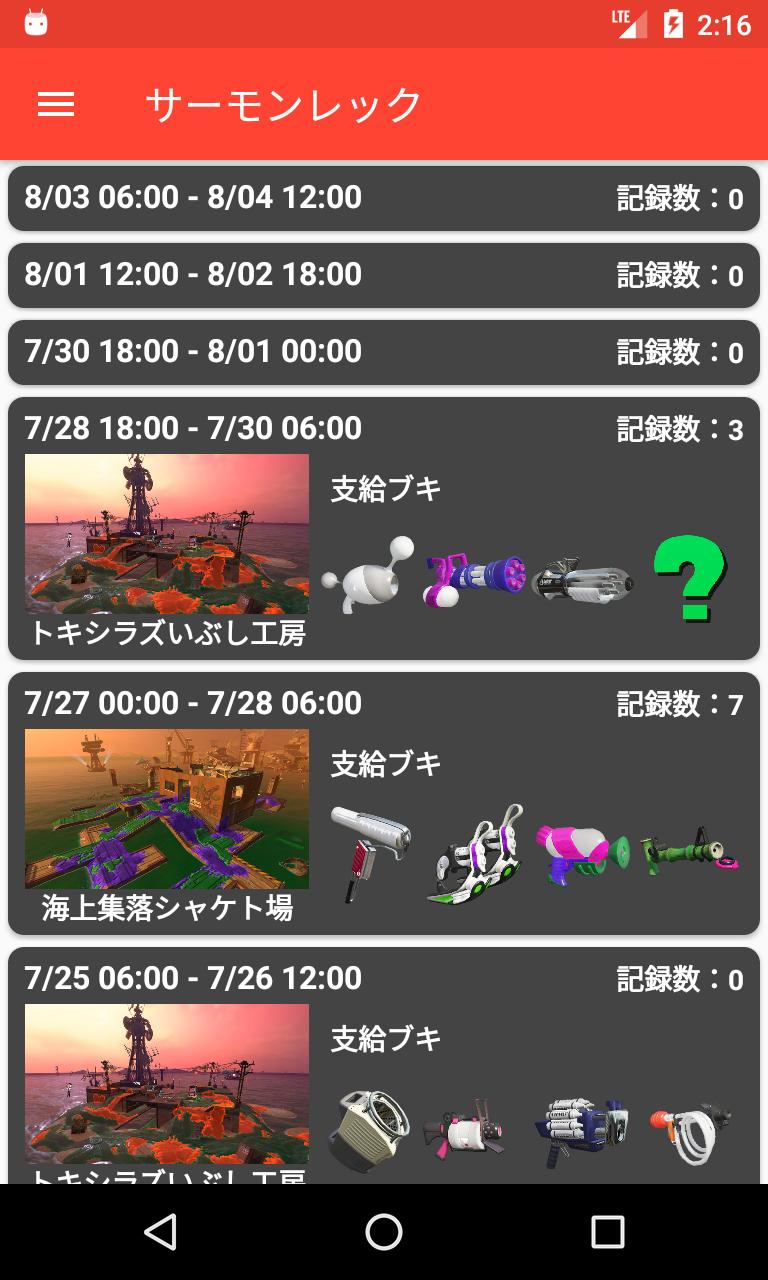Go to the home screen
768x1280 pixels.
pyautogui.click(x=384, y=1232)
